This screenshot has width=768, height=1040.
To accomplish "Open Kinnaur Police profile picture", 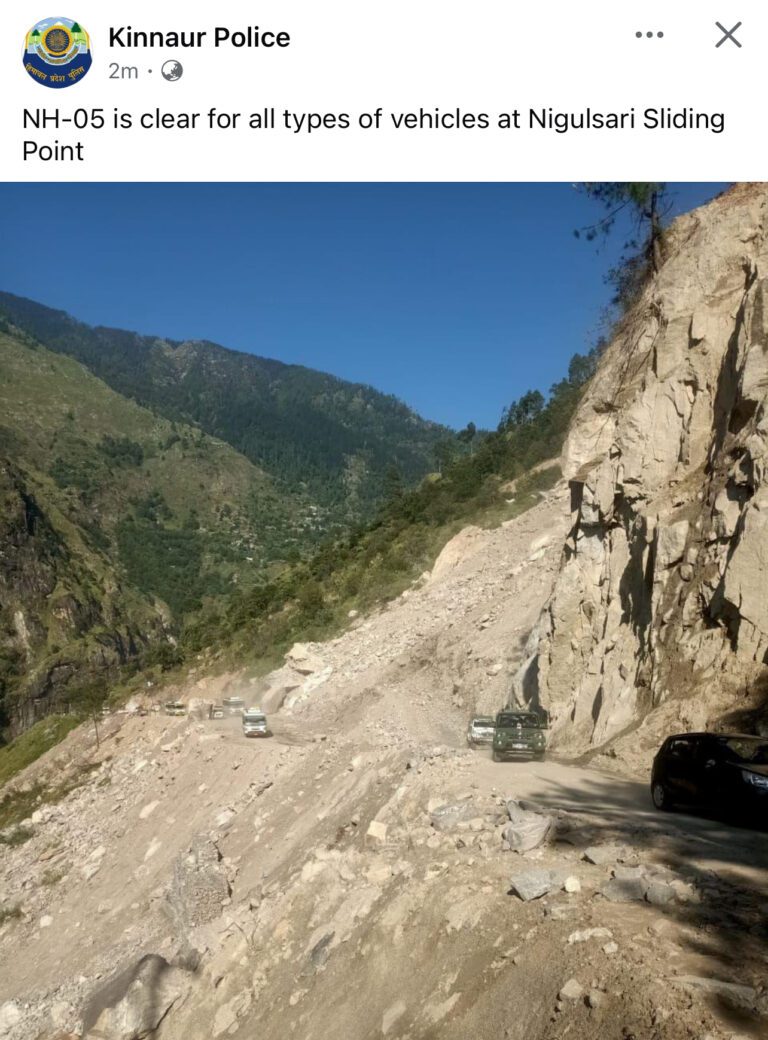I will 57,53.
